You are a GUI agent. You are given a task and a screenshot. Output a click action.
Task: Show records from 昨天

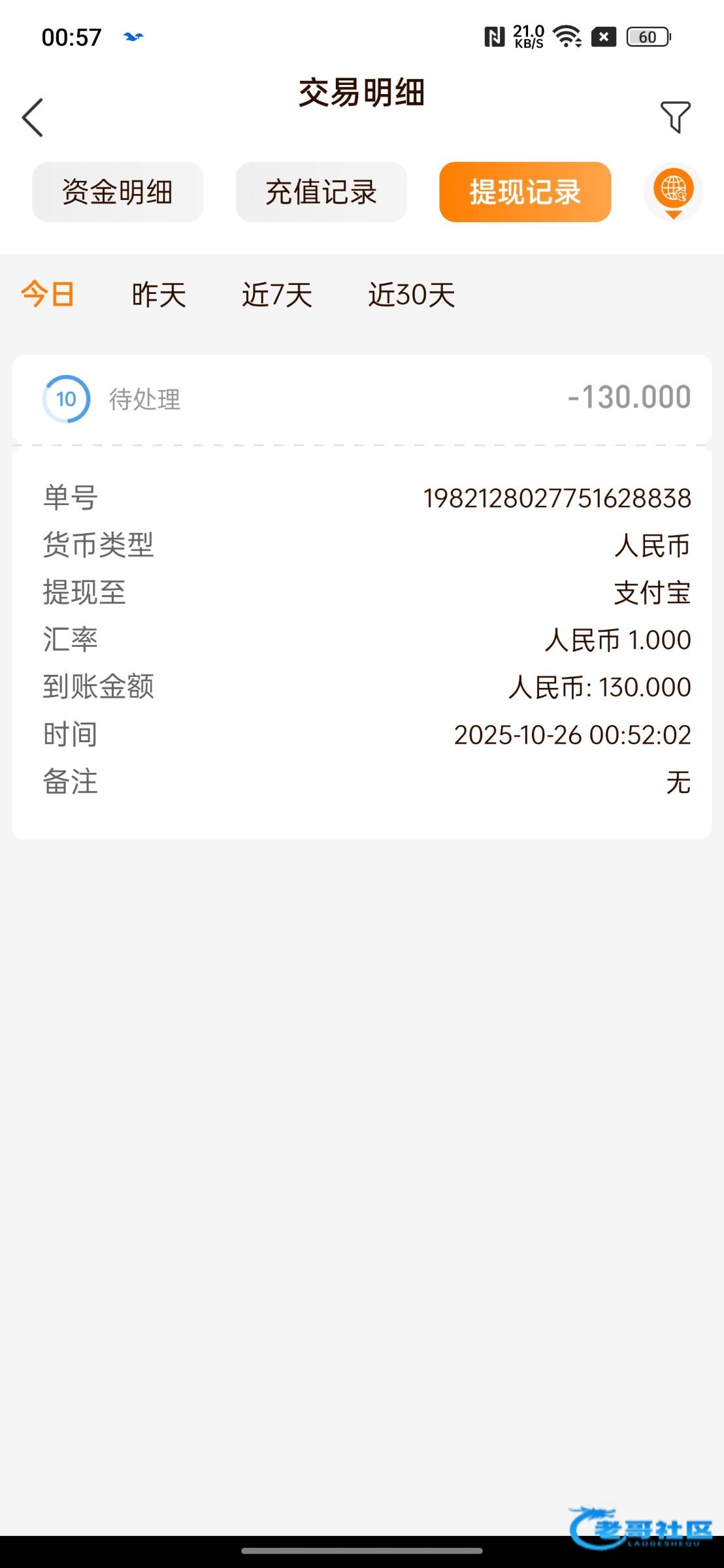click(x=159, y=295)
